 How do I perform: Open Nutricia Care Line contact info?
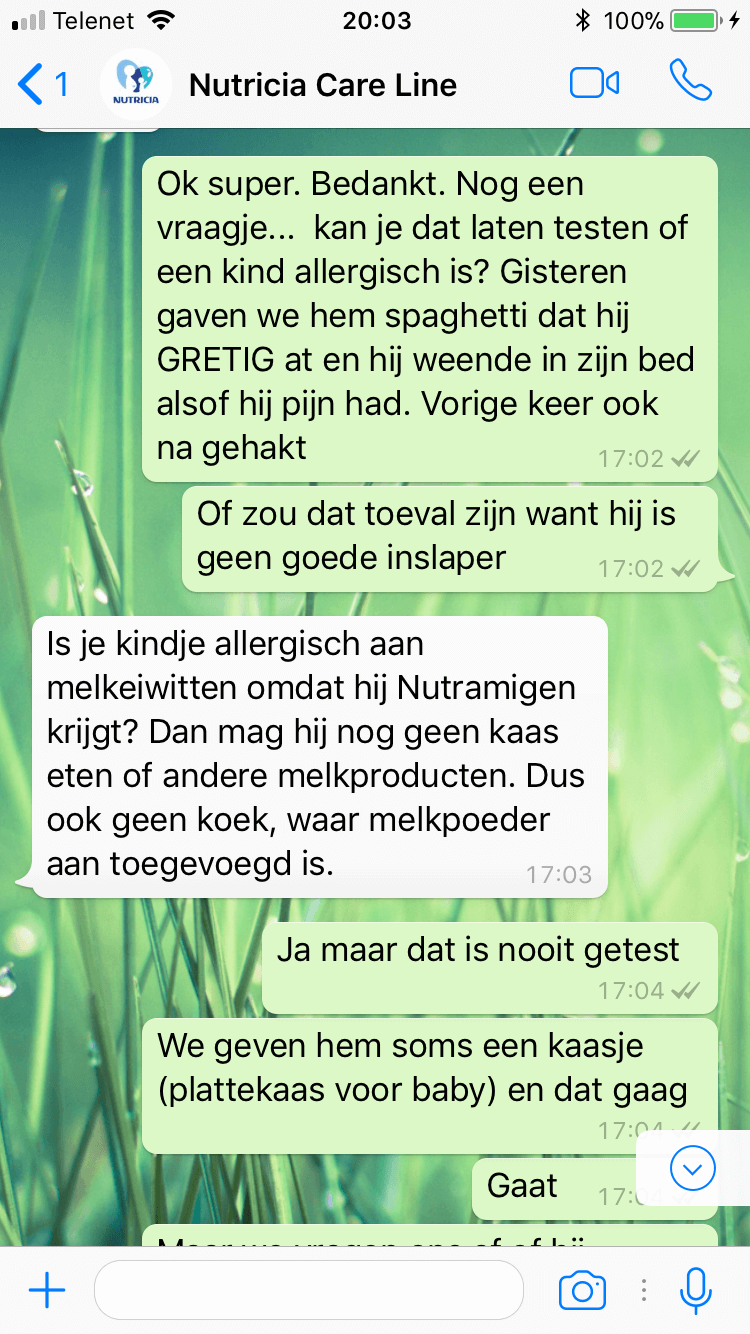tap(322, 85)
